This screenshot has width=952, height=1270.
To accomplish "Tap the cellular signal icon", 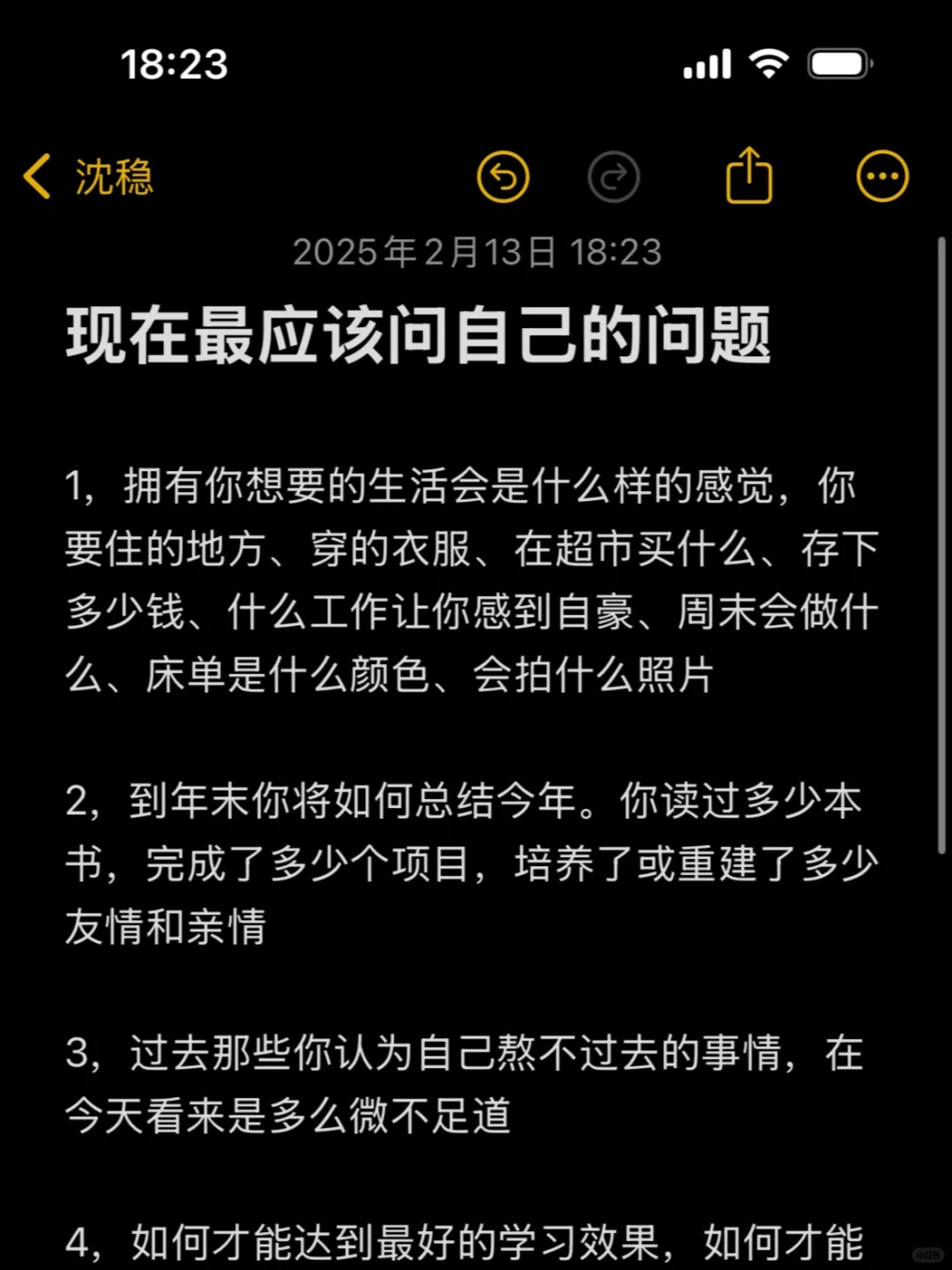I will tap(706, 63).
